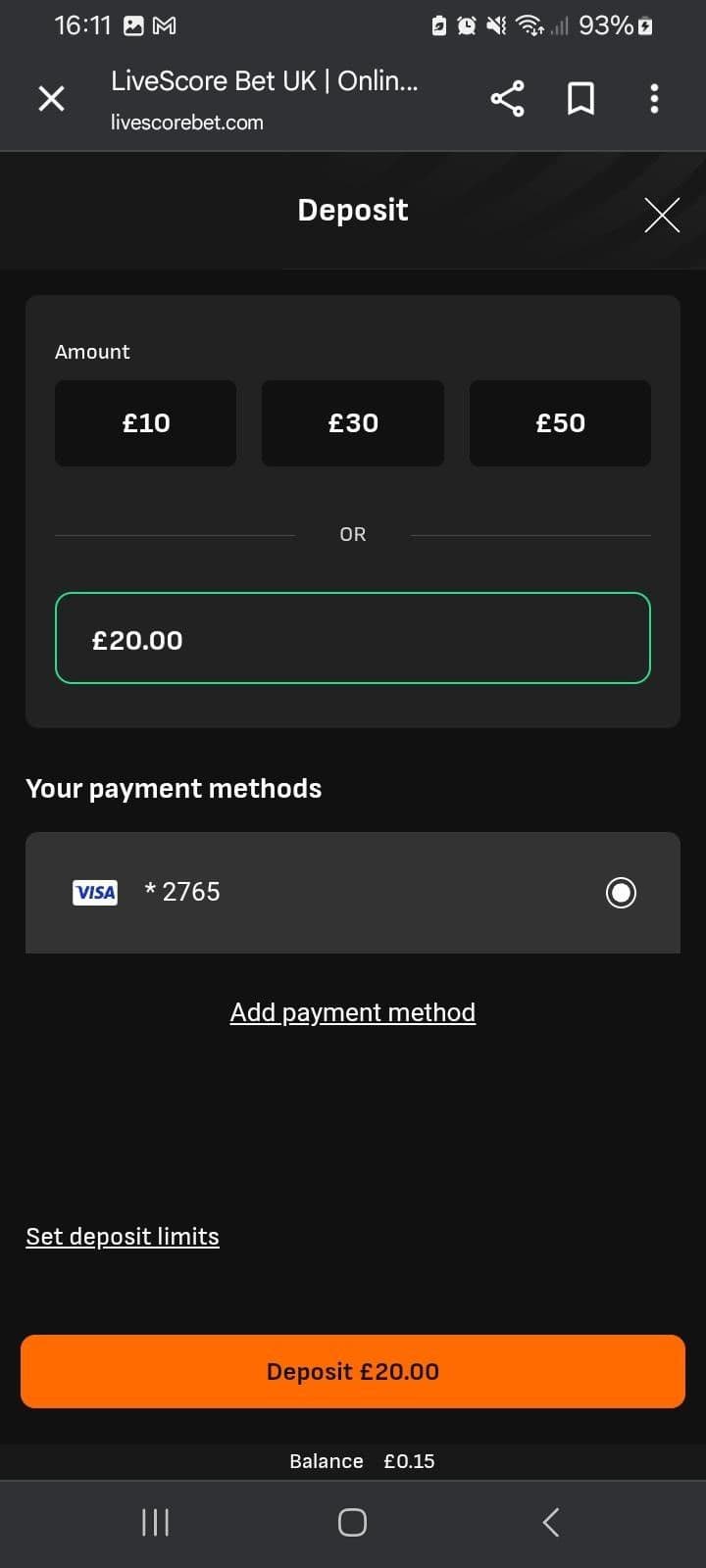The width and height of the screenshot is (706, 1568).
Task: Tap the Wi-Fi icon in the status bar
Action: 528,25
